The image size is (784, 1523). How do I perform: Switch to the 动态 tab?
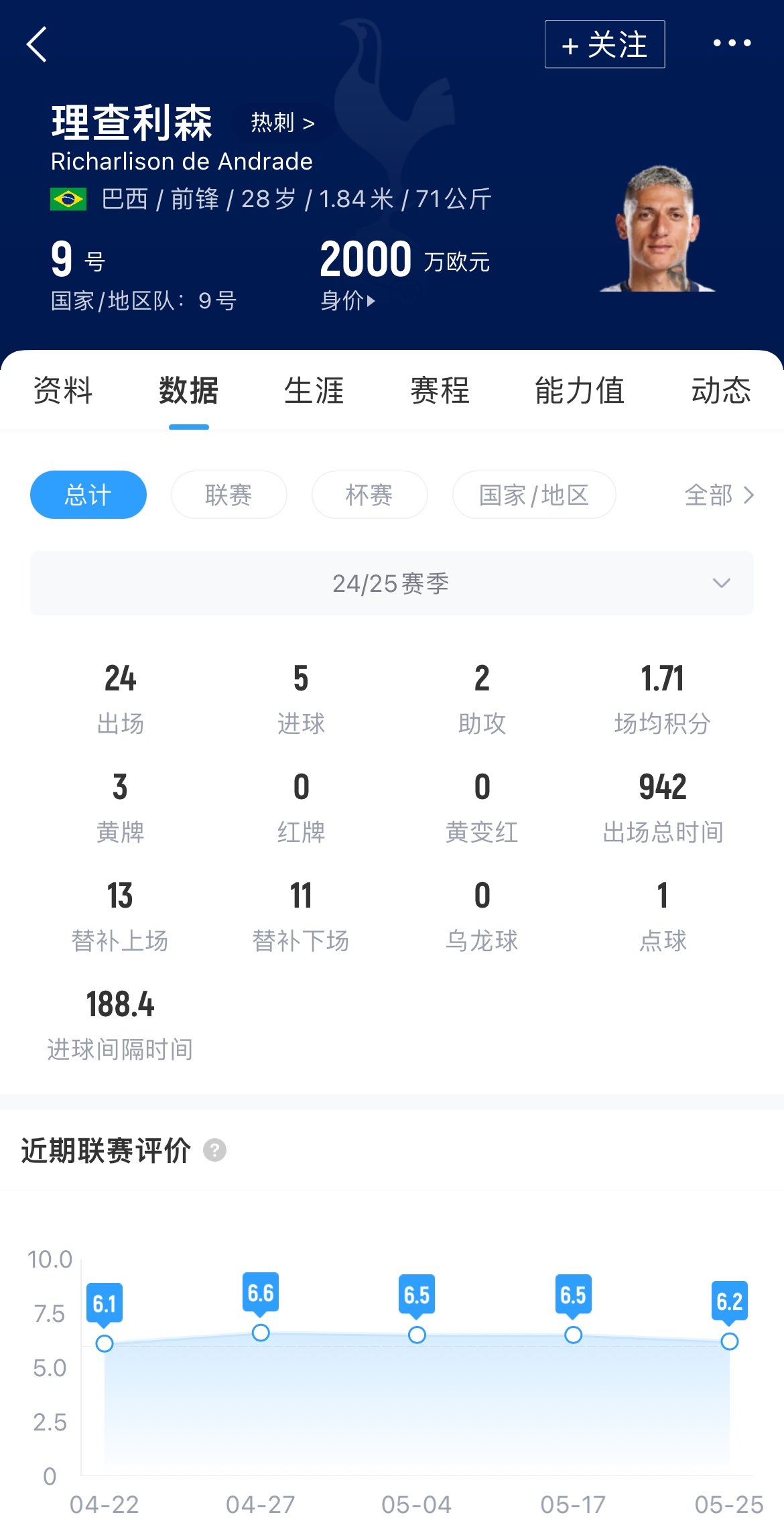tap(721, 391)
